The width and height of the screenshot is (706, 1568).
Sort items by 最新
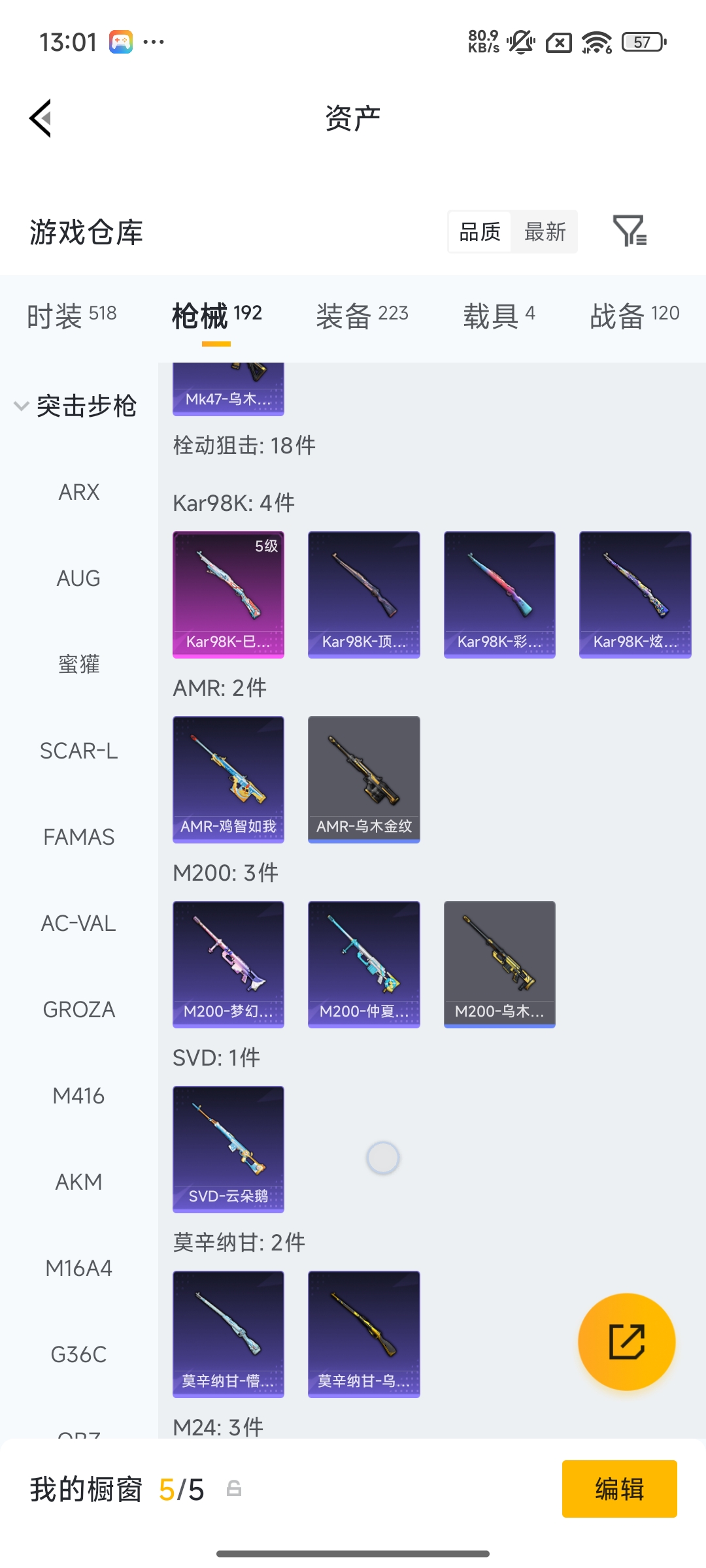(545, 232)
